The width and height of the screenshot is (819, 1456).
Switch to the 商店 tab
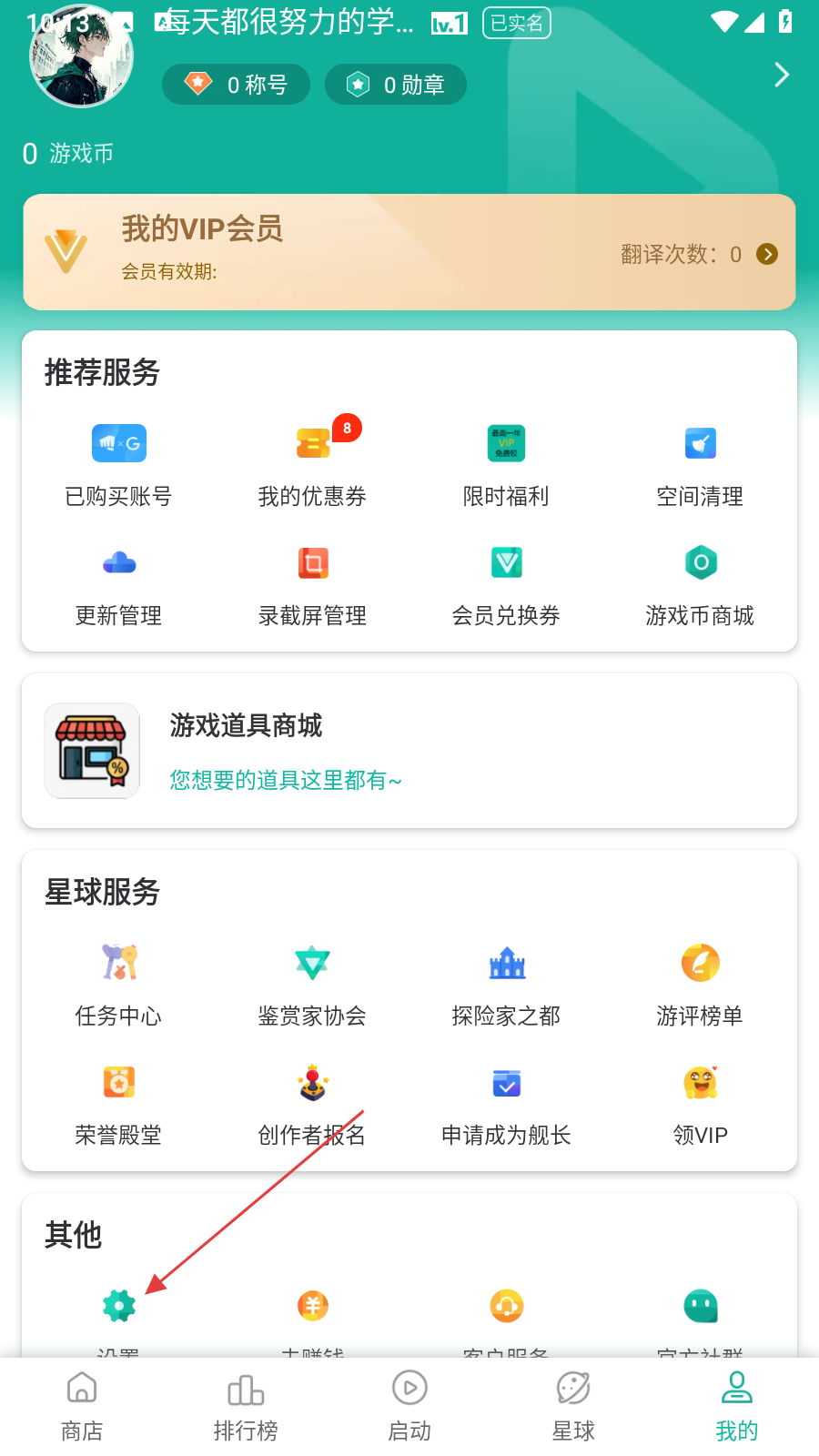[82, 1406]
